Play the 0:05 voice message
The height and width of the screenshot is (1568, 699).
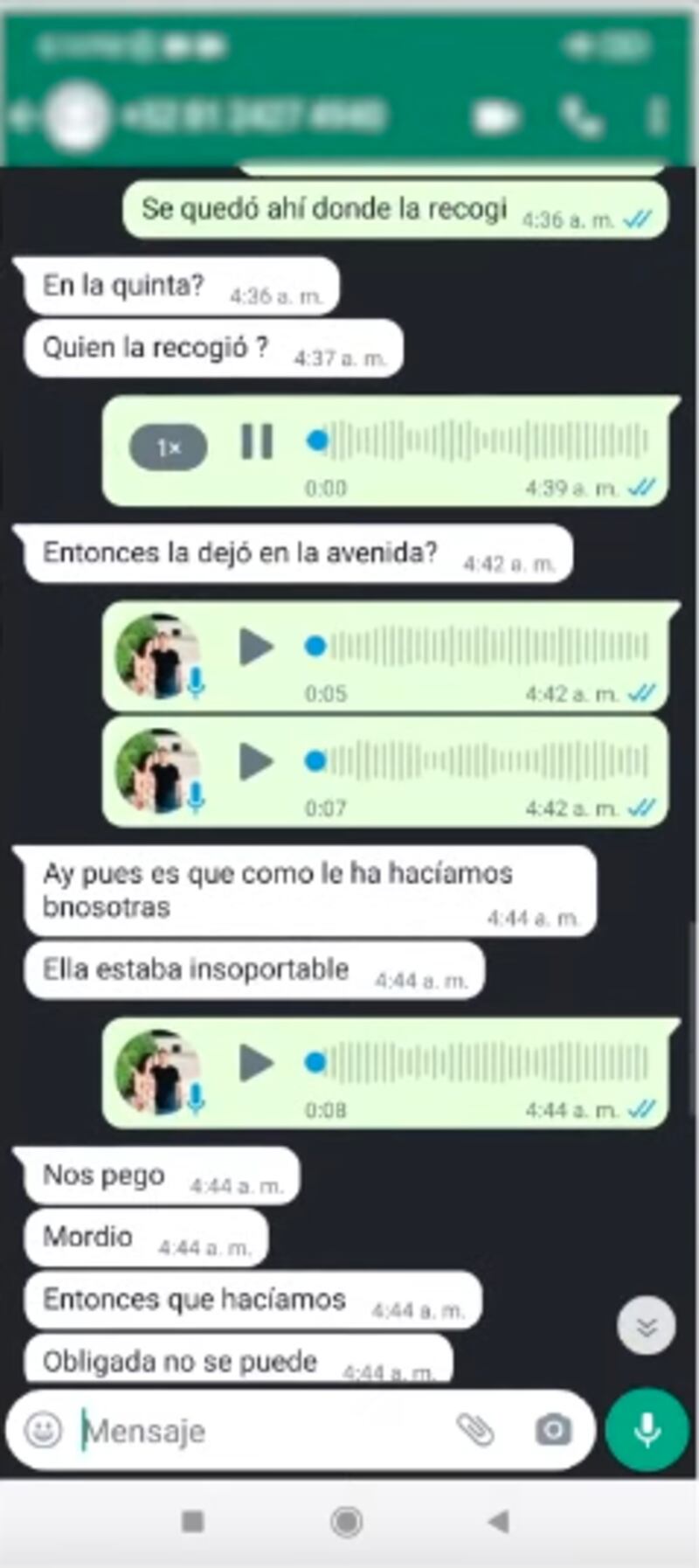pyautogui.click(x=256, y=648)
